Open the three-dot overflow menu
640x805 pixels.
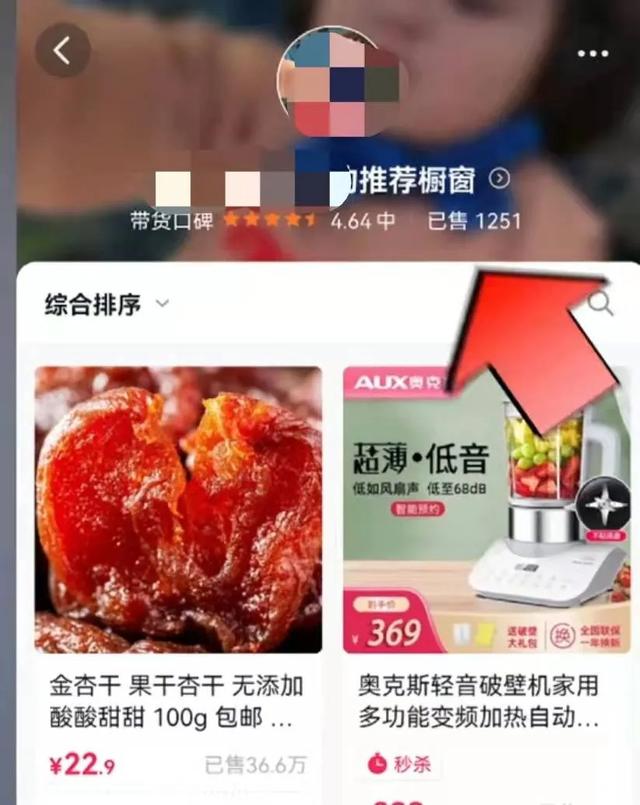pyautogui.click(x=593, y=54)
